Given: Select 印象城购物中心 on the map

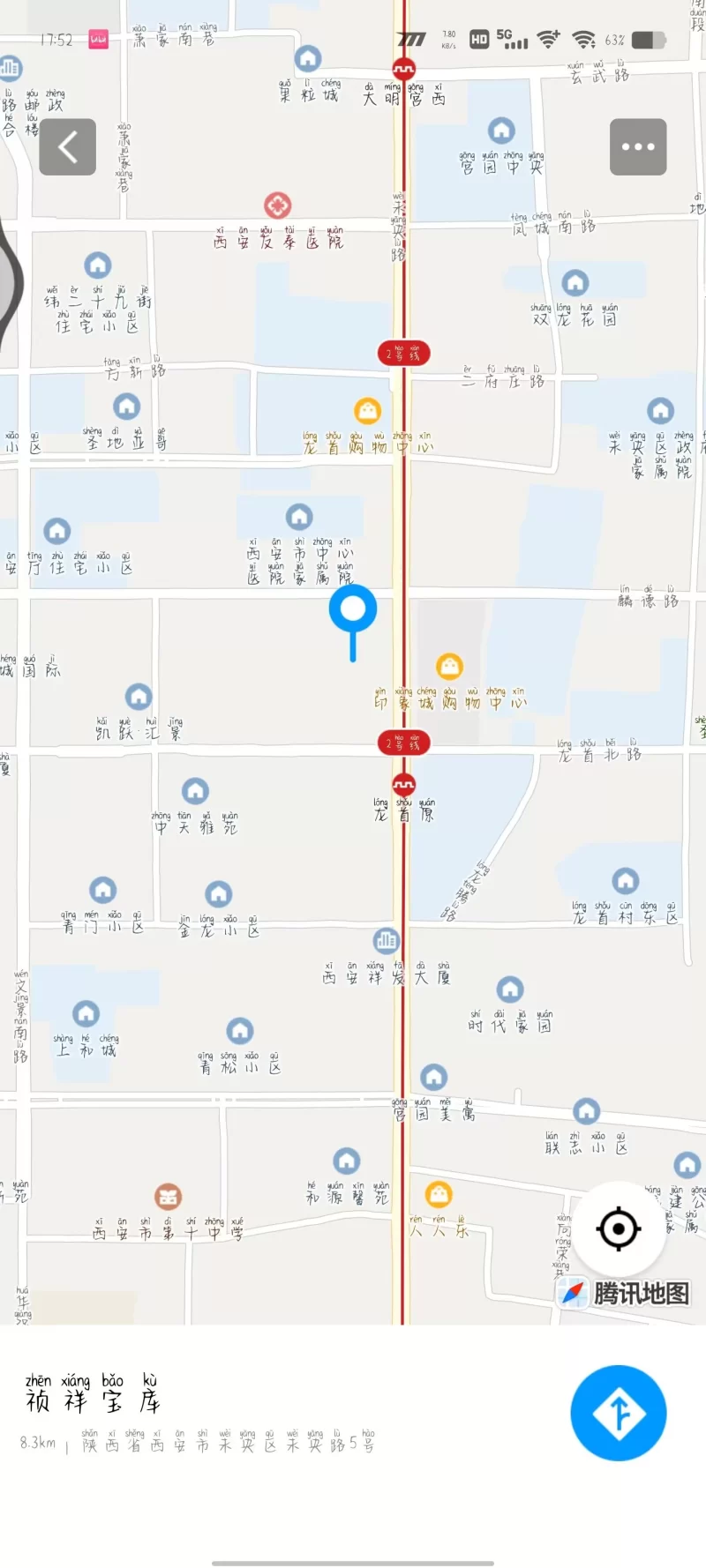Looking at the screenshot, I should tap(450, 667).
